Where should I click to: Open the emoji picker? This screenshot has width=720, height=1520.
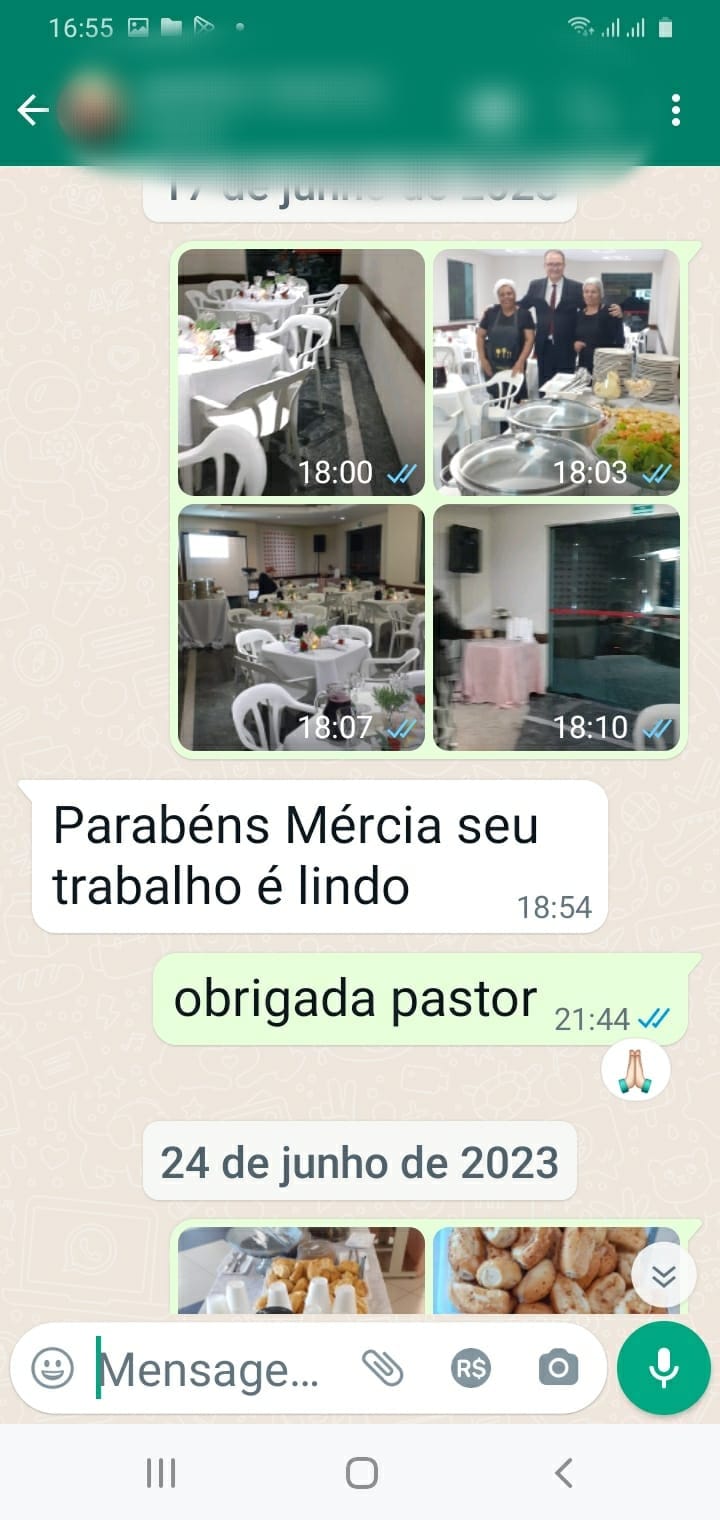click(x=52, y=1368)
